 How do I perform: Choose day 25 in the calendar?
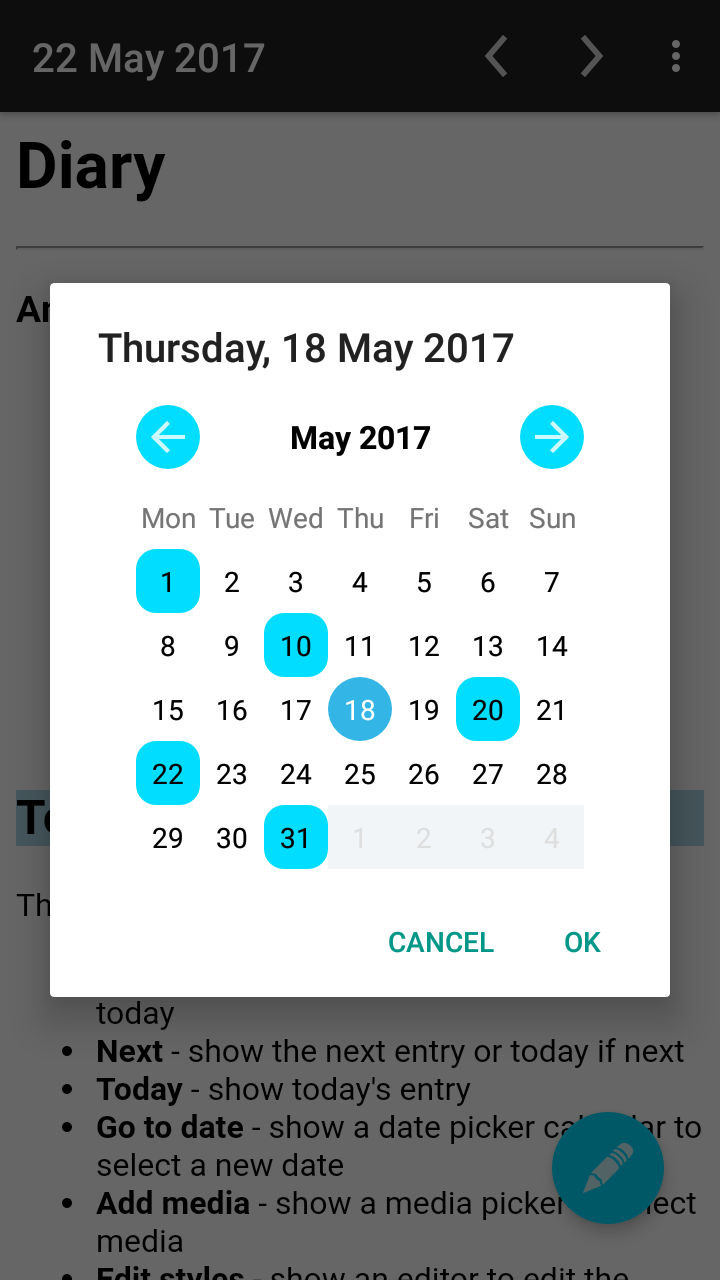(x=360, y=773)
